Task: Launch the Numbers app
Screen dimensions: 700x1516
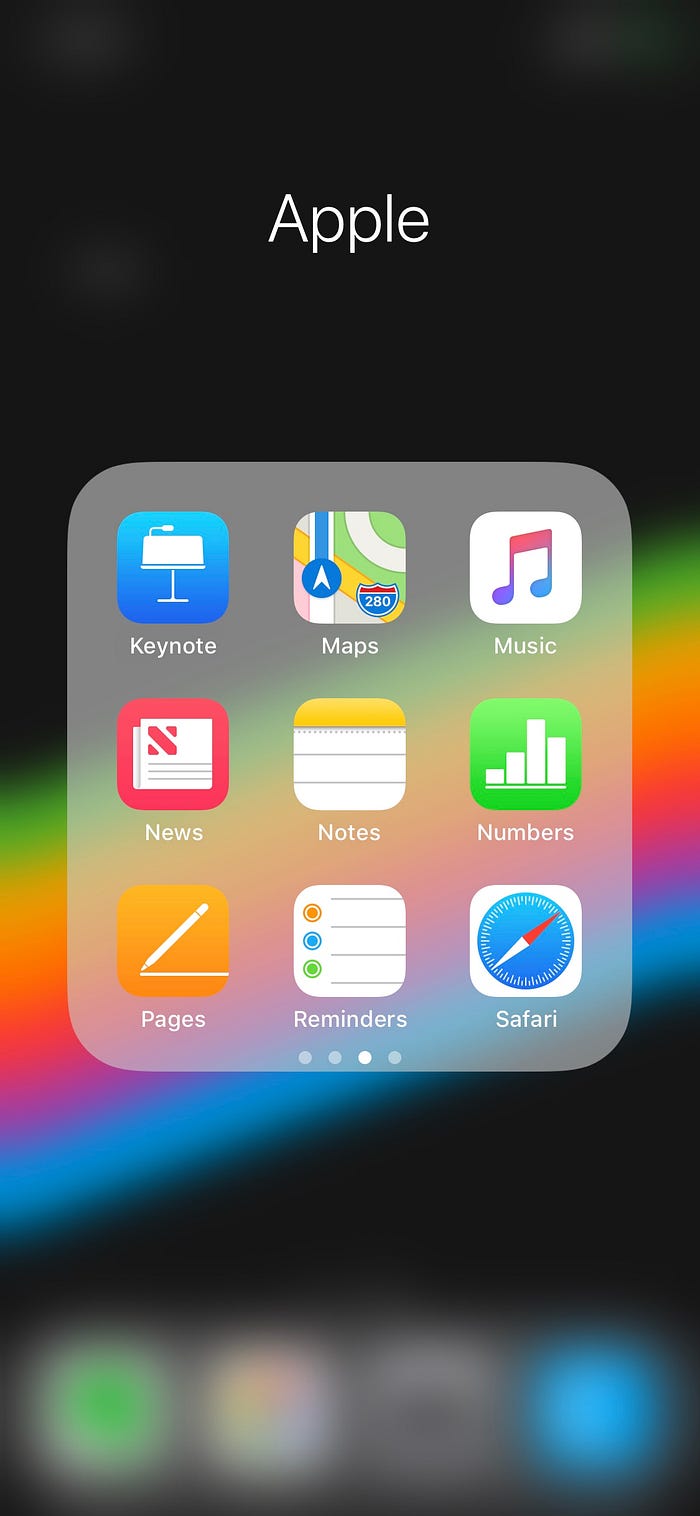Action: 525,754
